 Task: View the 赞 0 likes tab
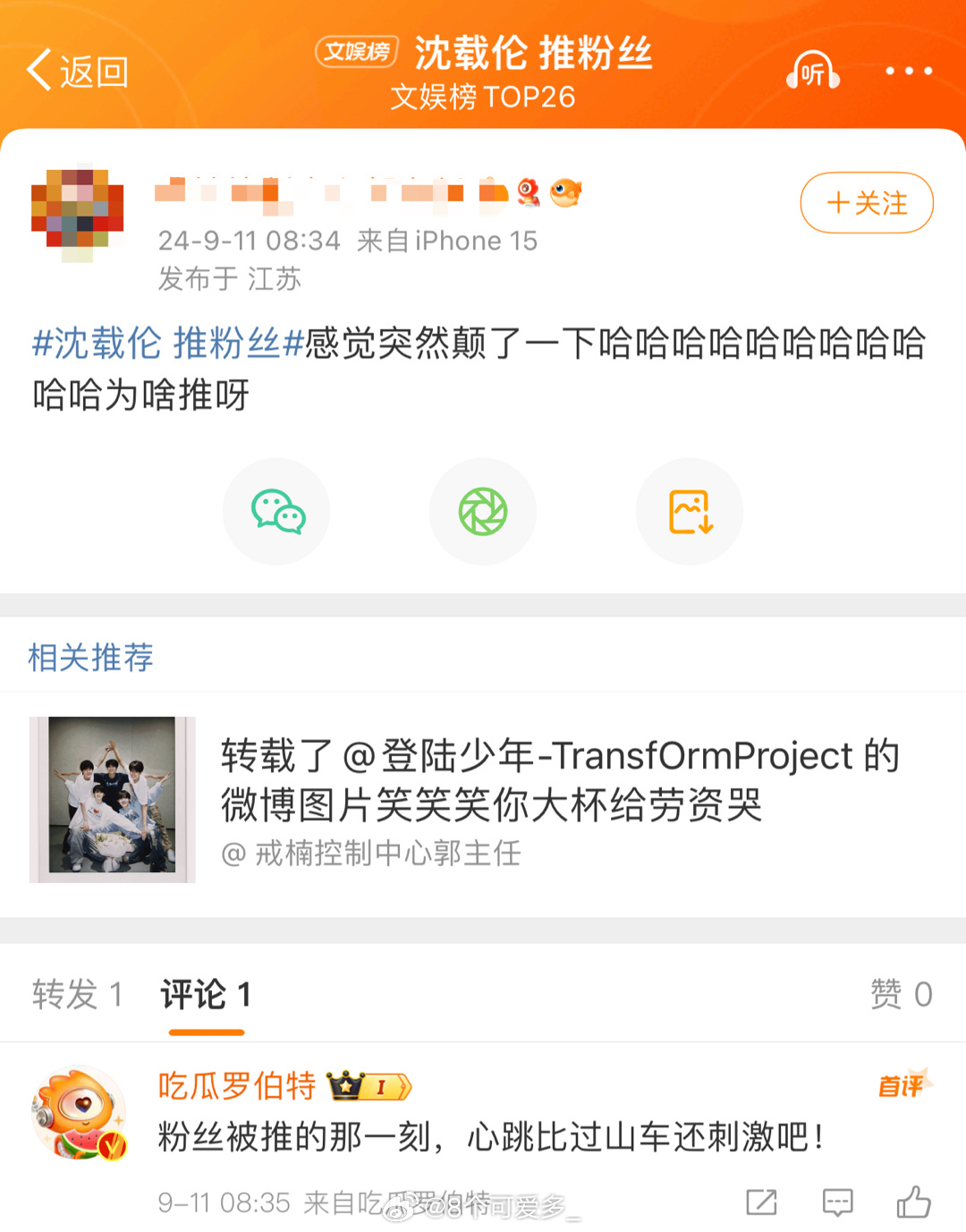[901, 994]
